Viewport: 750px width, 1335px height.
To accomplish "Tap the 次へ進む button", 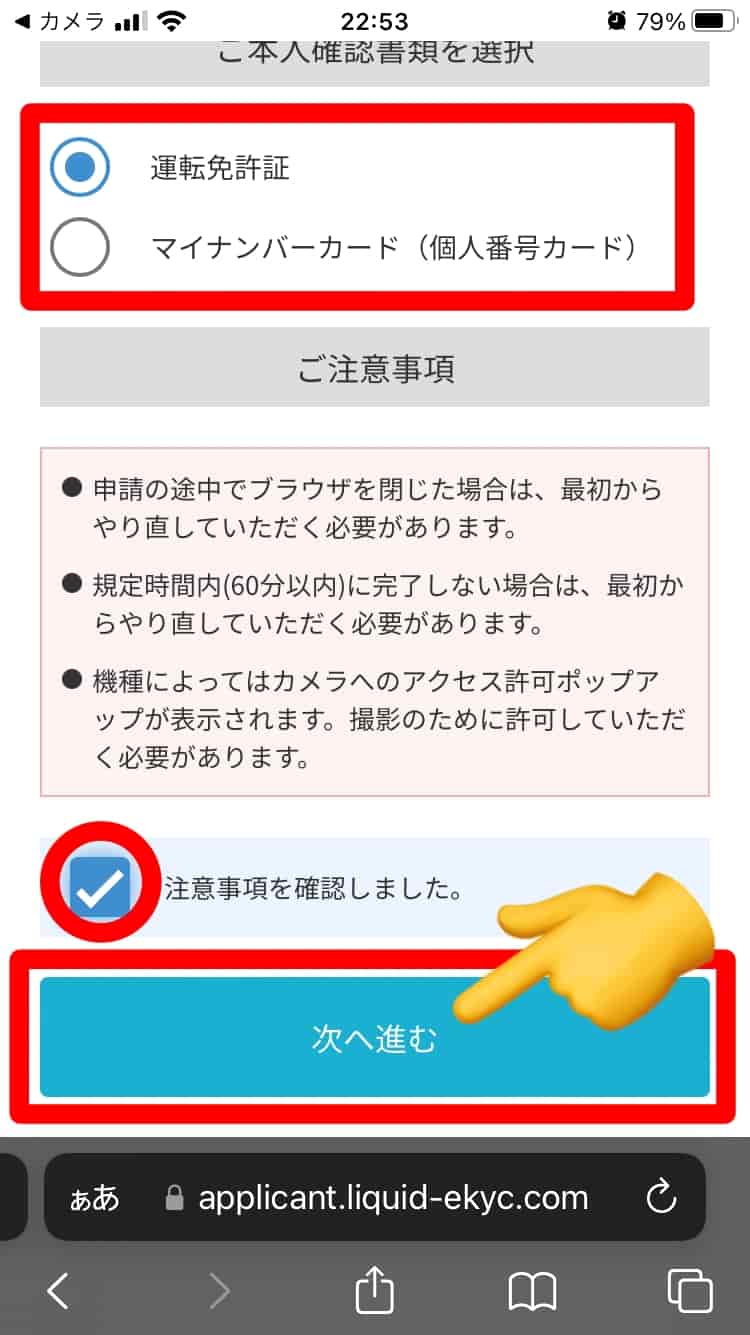I will pyautogui.click(x=374, y=1039).
